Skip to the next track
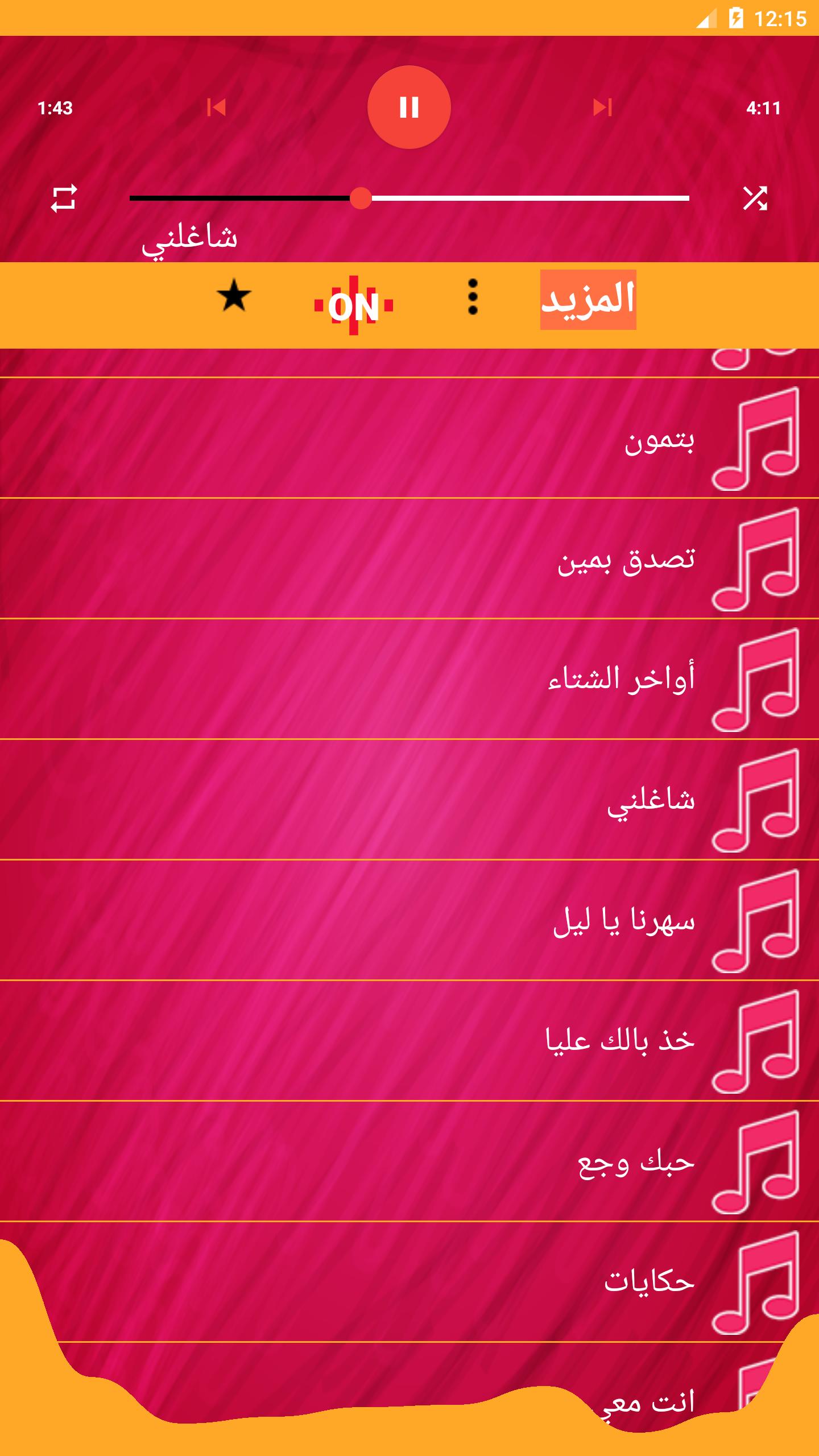Screen dimensions: 819x1456 click(x=602, y=107)
